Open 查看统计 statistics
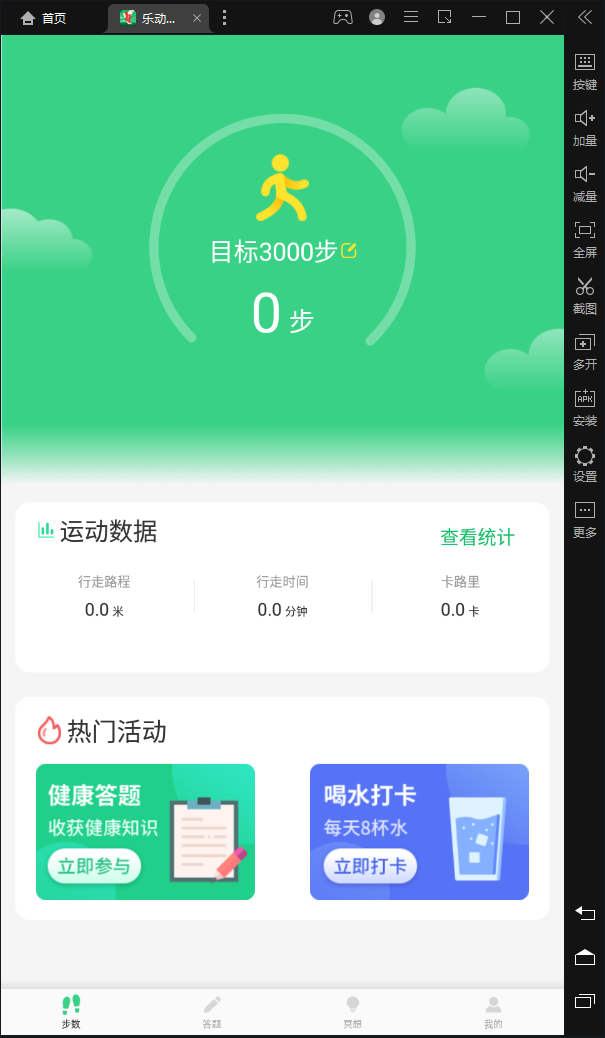Image resolution: width=605 pixels, height=1038 pixels. point(477,538)
